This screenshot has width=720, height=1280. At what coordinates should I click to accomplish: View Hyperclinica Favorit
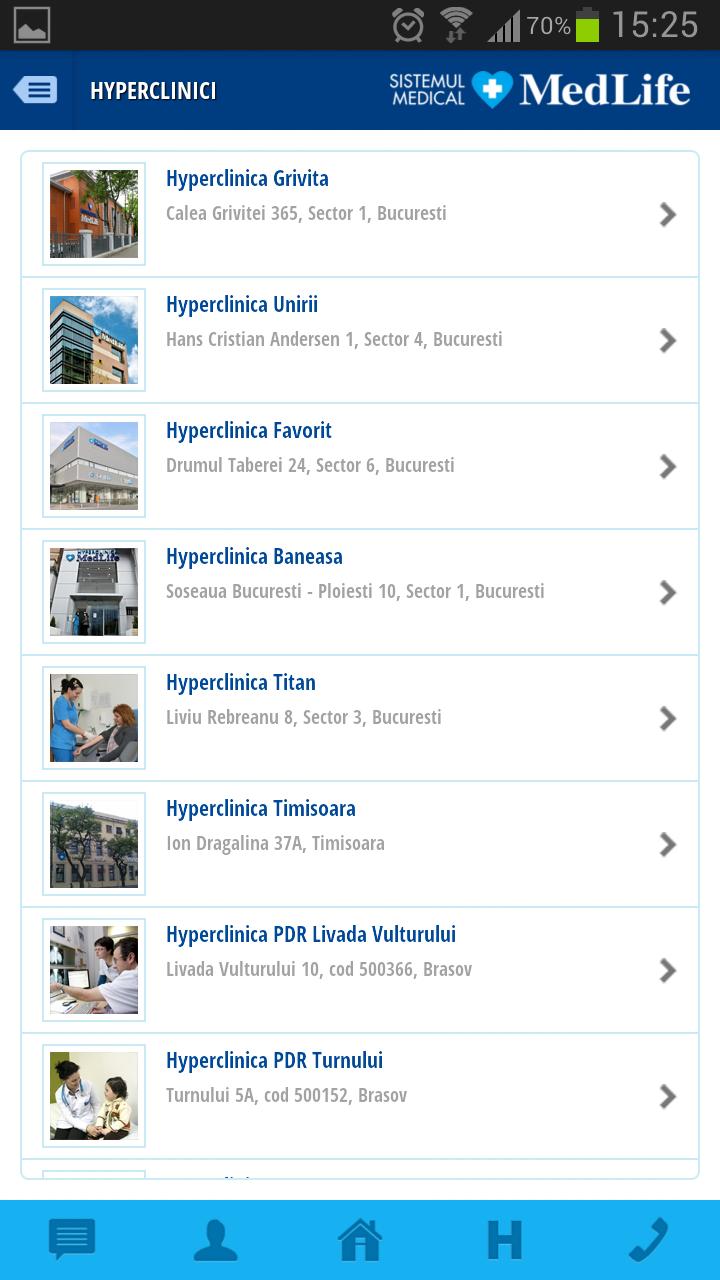pos(360,466)
